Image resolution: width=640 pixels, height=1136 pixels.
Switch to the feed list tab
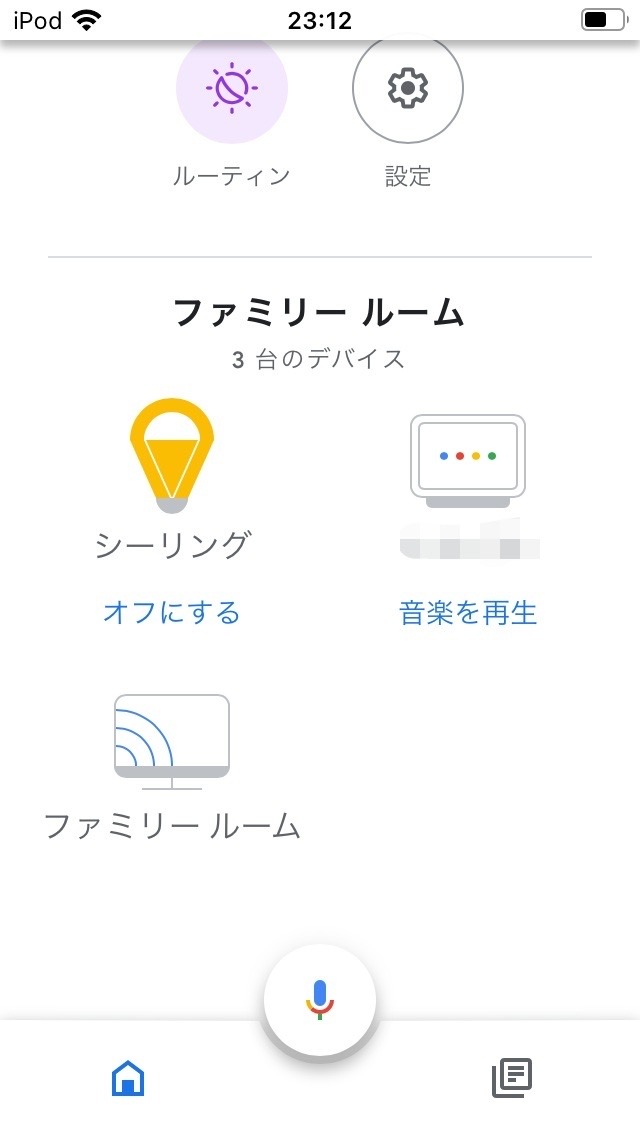[x=511, y=1078]
